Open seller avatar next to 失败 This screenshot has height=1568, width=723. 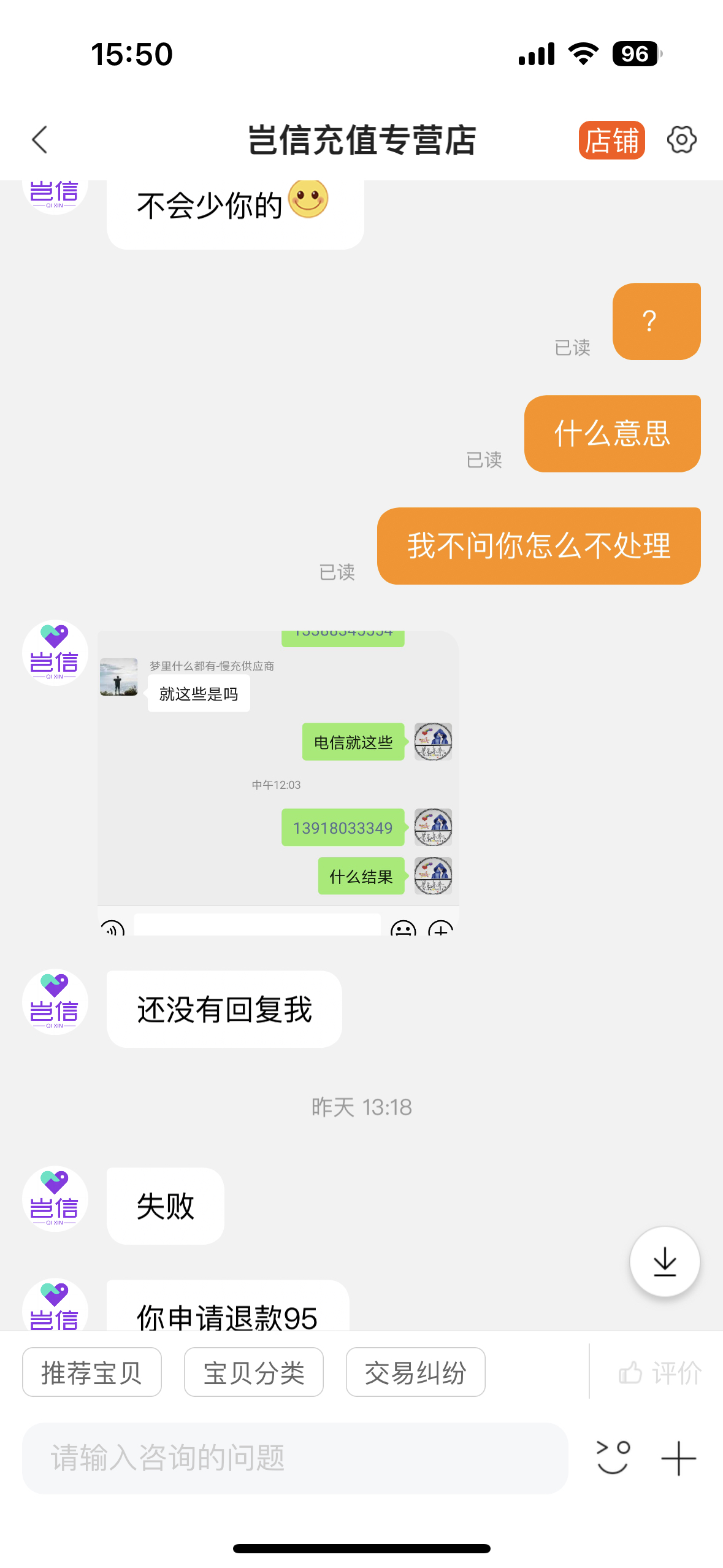coord(55,1199)
